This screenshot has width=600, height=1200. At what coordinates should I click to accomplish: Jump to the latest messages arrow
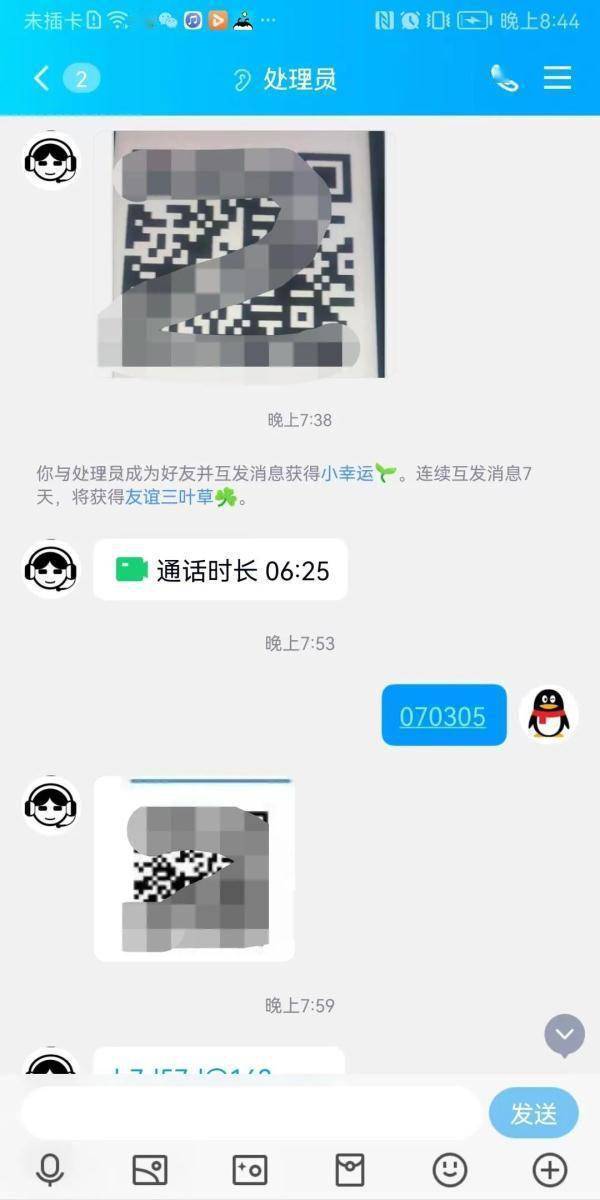[564, 1034]
